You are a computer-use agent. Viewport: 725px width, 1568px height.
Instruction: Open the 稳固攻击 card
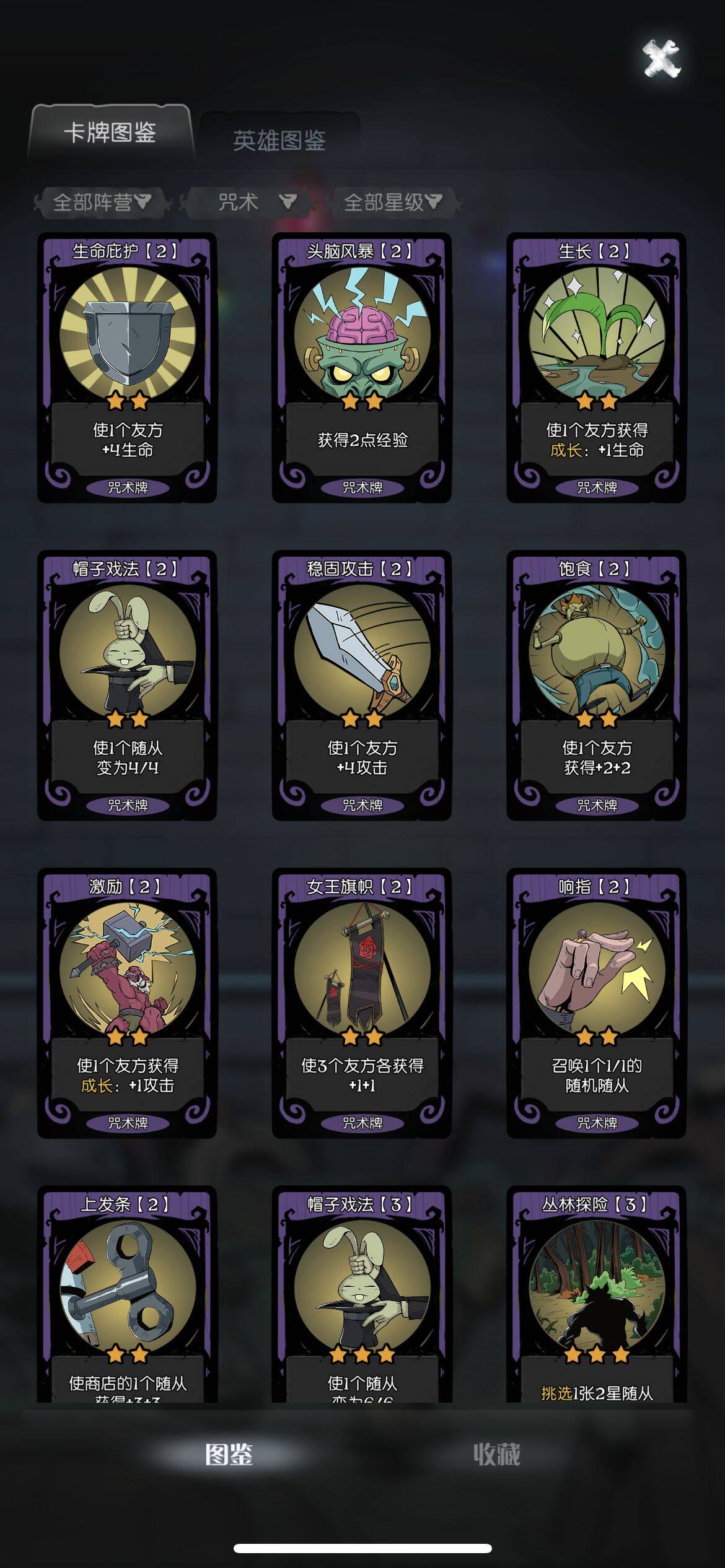[x=362, y=685]
